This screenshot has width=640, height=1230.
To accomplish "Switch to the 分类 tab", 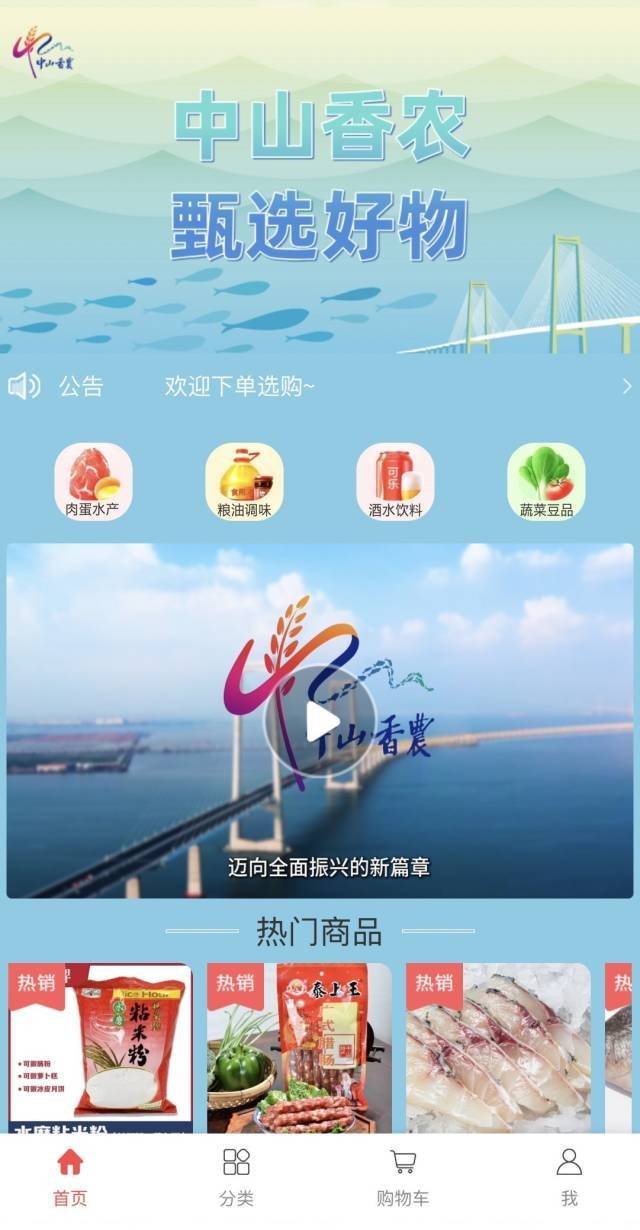I will click(x=236, y=1177).
